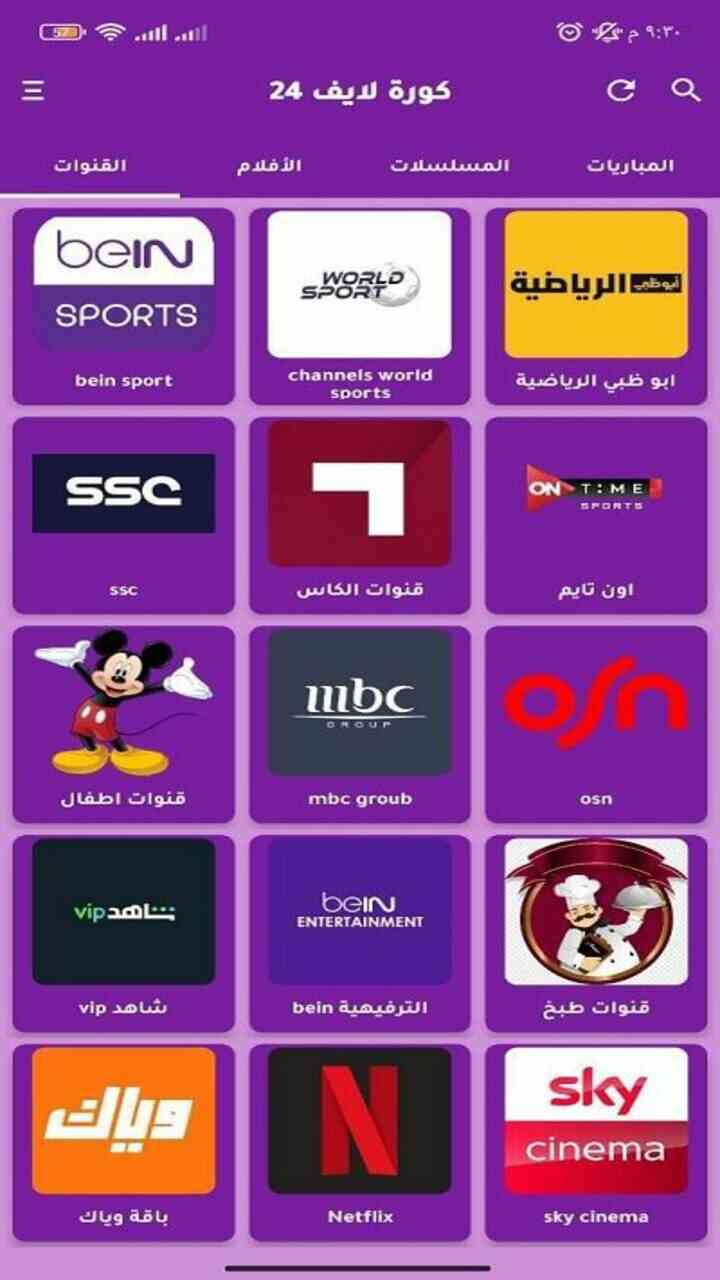Image resolution: width=720 pixels, height=1280 pixels.
Task: Tap the refresh icon
Action: coord(621,90)
